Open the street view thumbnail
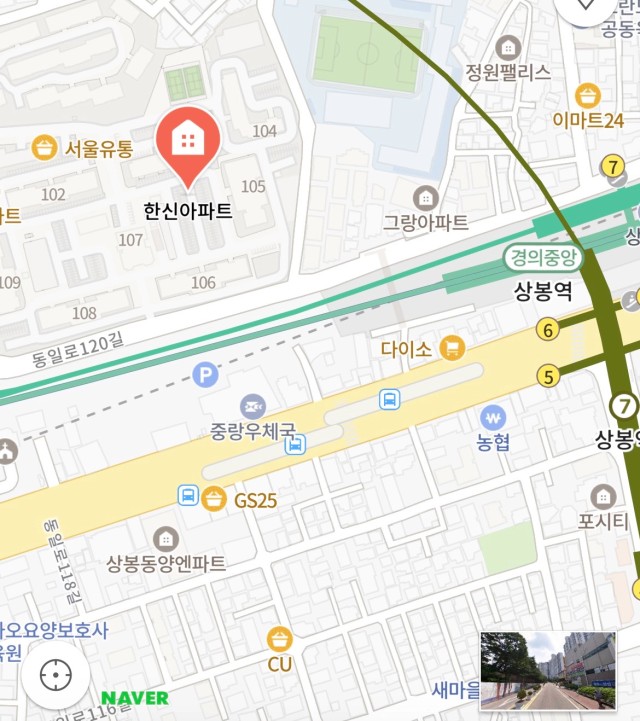Image resolution: width=640 pixels, height=721 pixels. [x=547, y=670]
